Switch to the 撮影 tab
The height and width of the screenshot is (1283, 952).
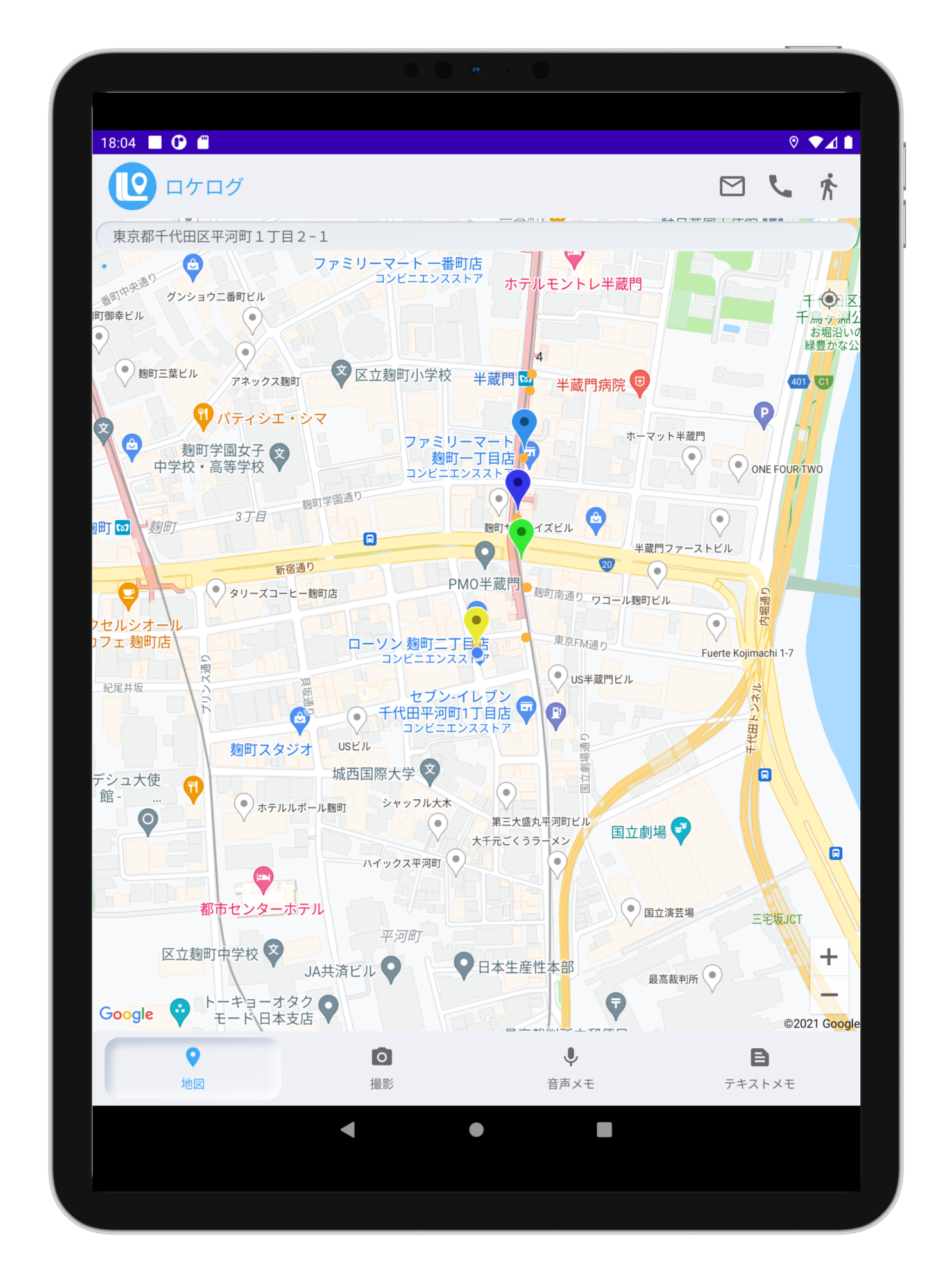[382, 1068]
